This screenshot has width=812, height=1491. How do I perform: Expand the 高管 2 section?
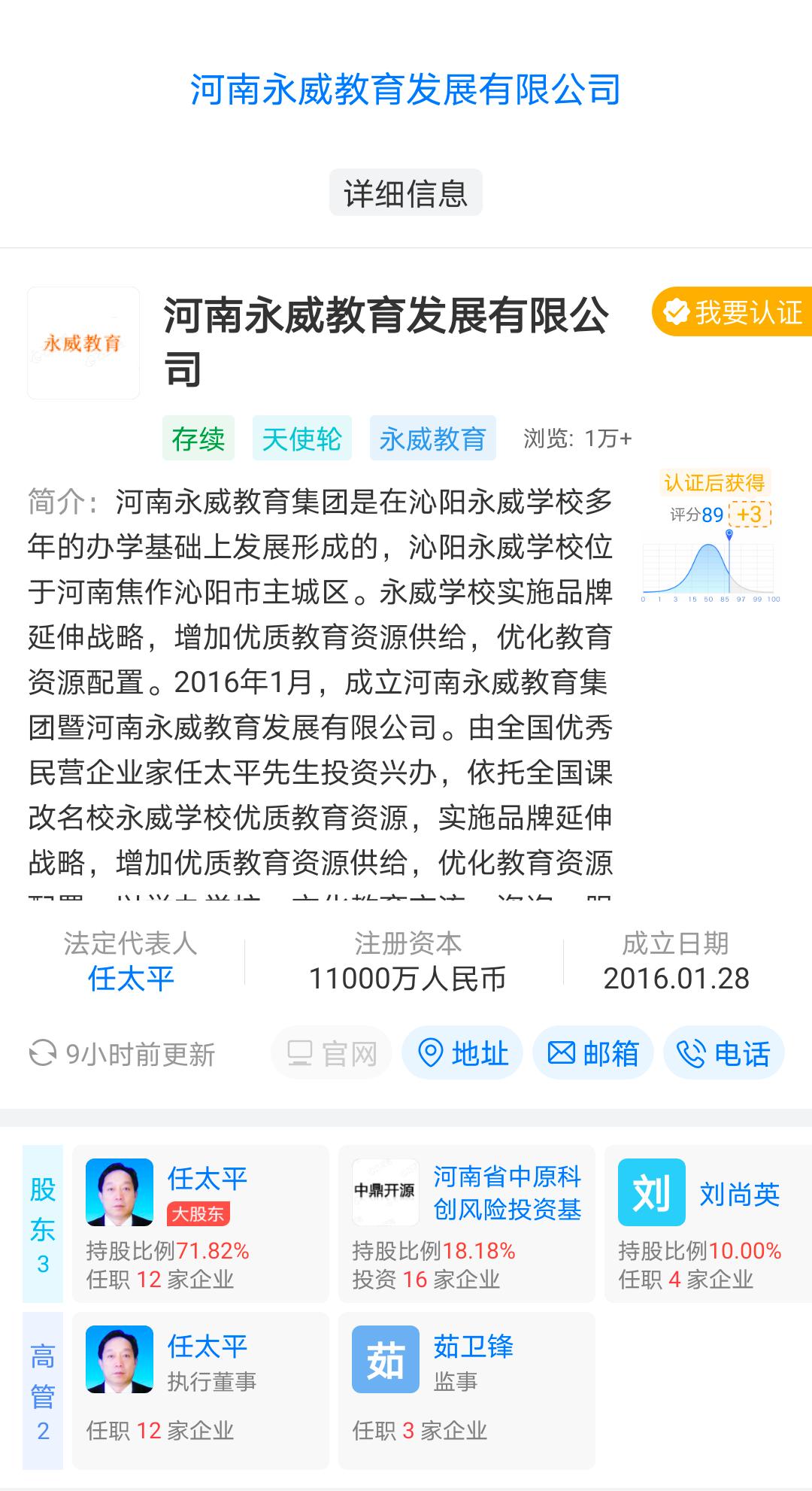pos(43,1392)
